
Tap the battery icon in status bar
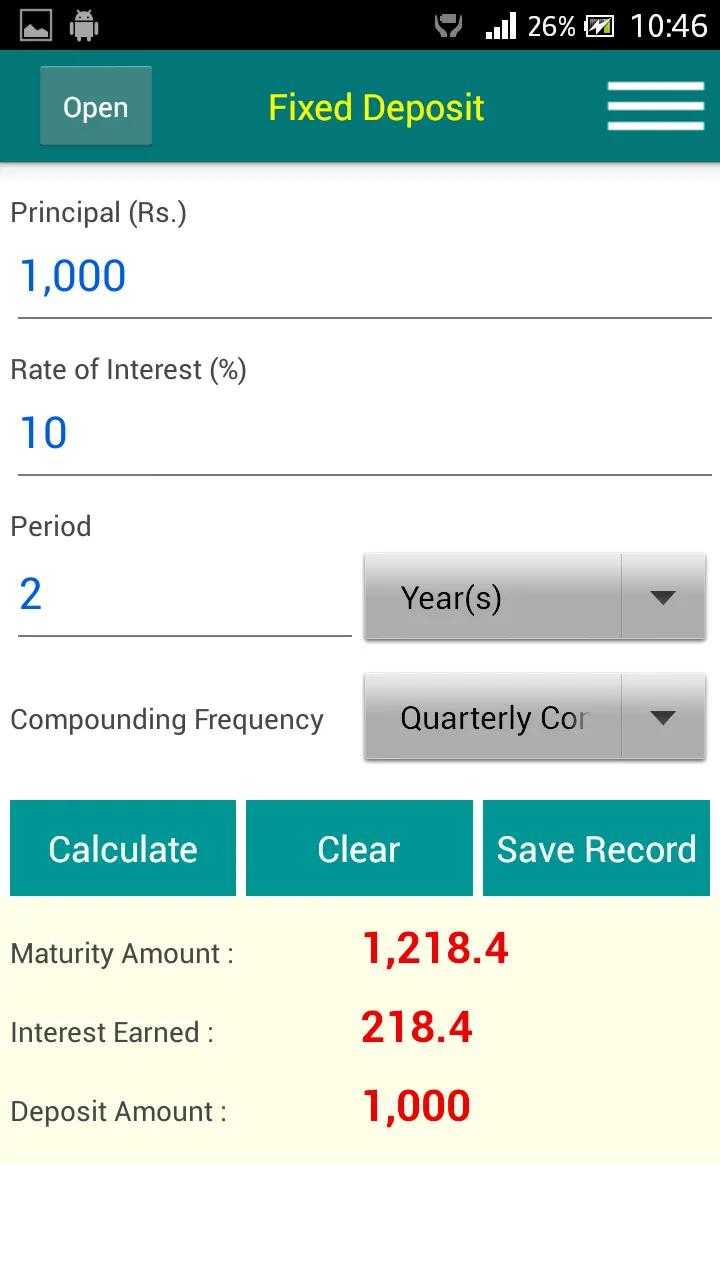(x=601, y=25)
